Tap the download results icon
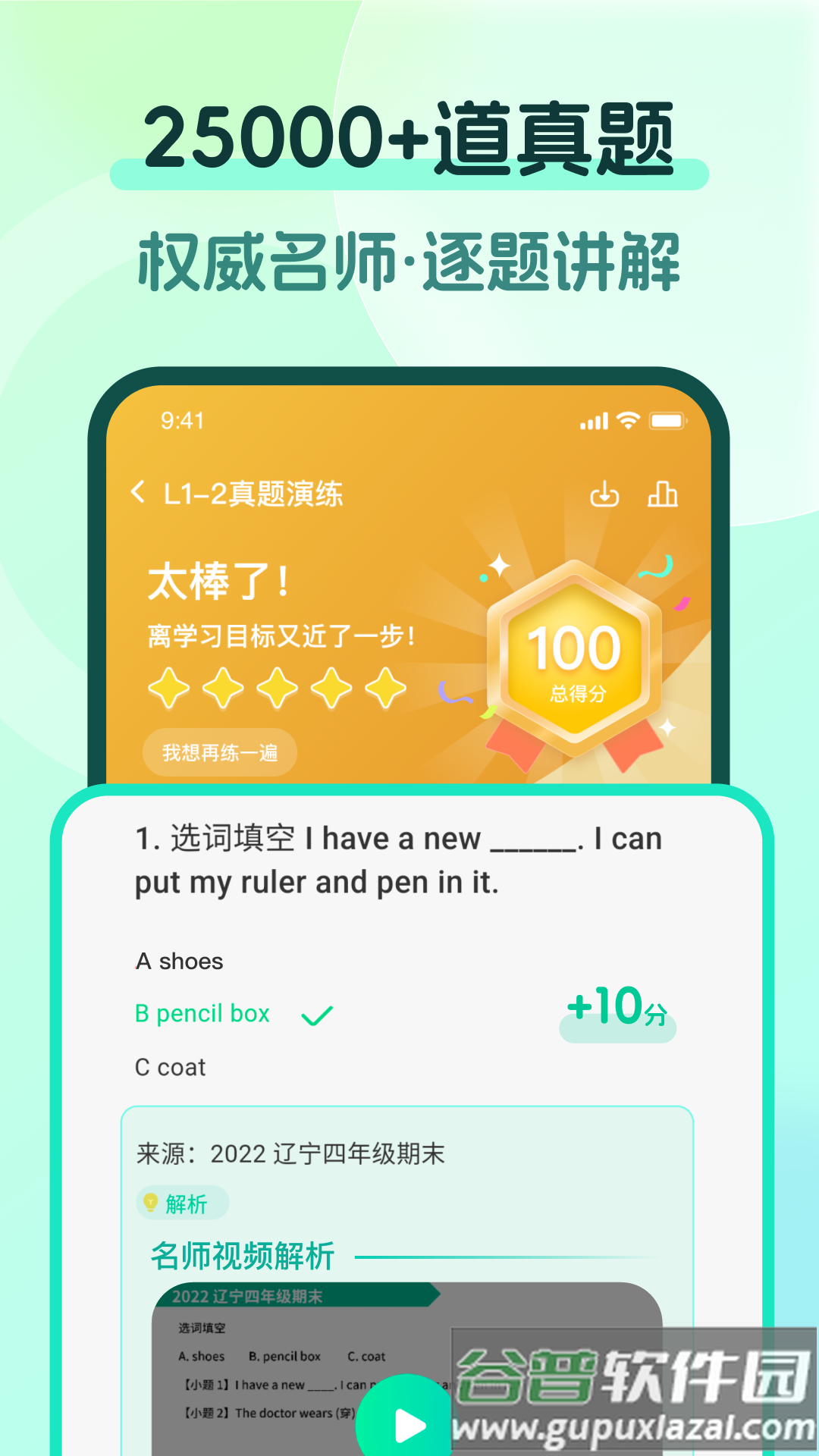The image size is (819, 1456). 604,495
